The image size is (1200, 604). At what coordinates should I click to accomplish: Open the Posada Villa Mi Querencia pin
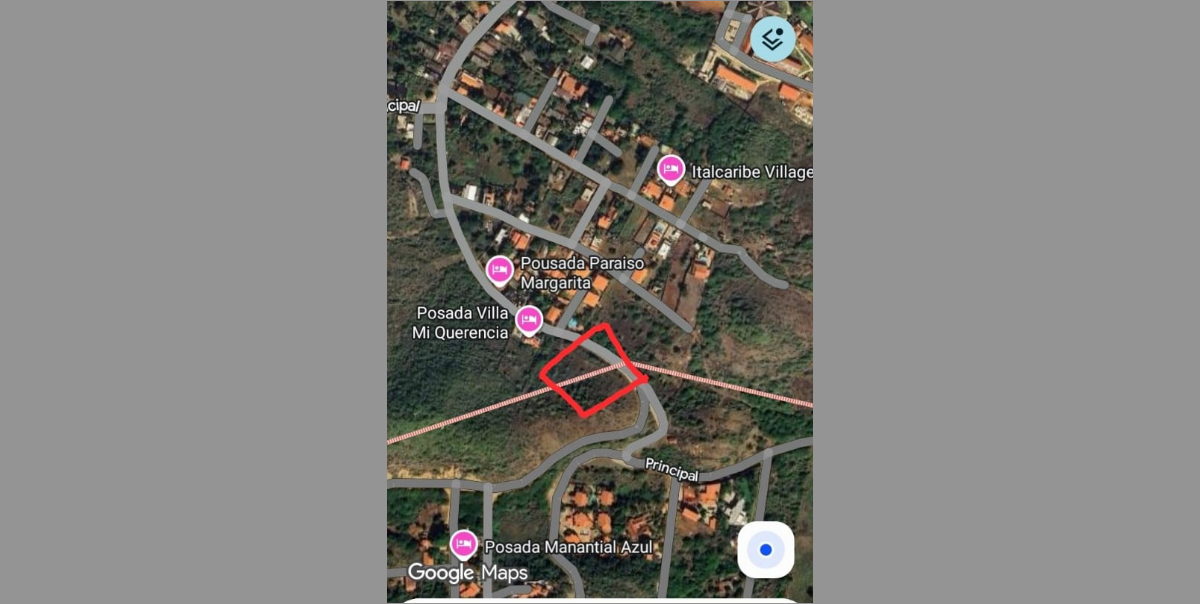tap(529, 319)
